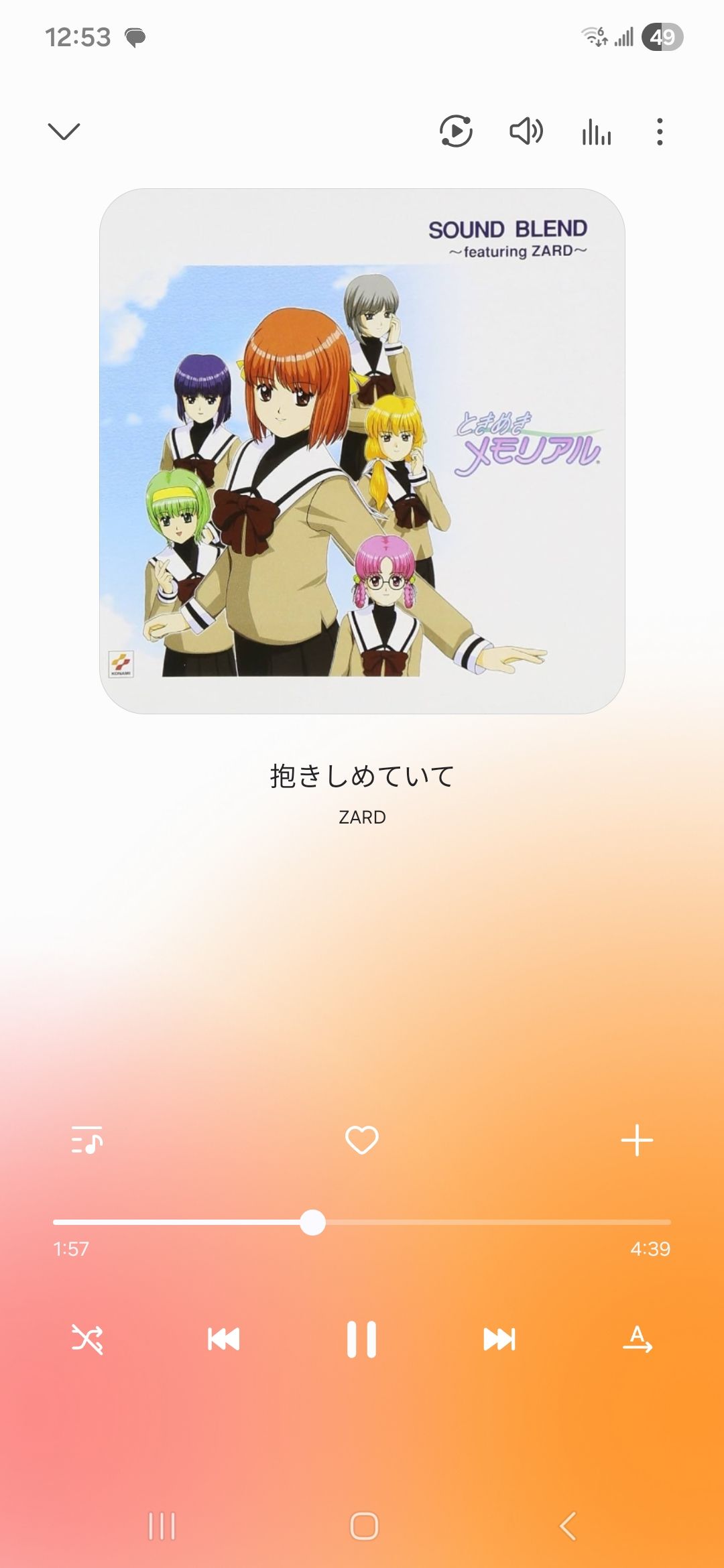Collapse the player with the down chevron

(64, 131)
